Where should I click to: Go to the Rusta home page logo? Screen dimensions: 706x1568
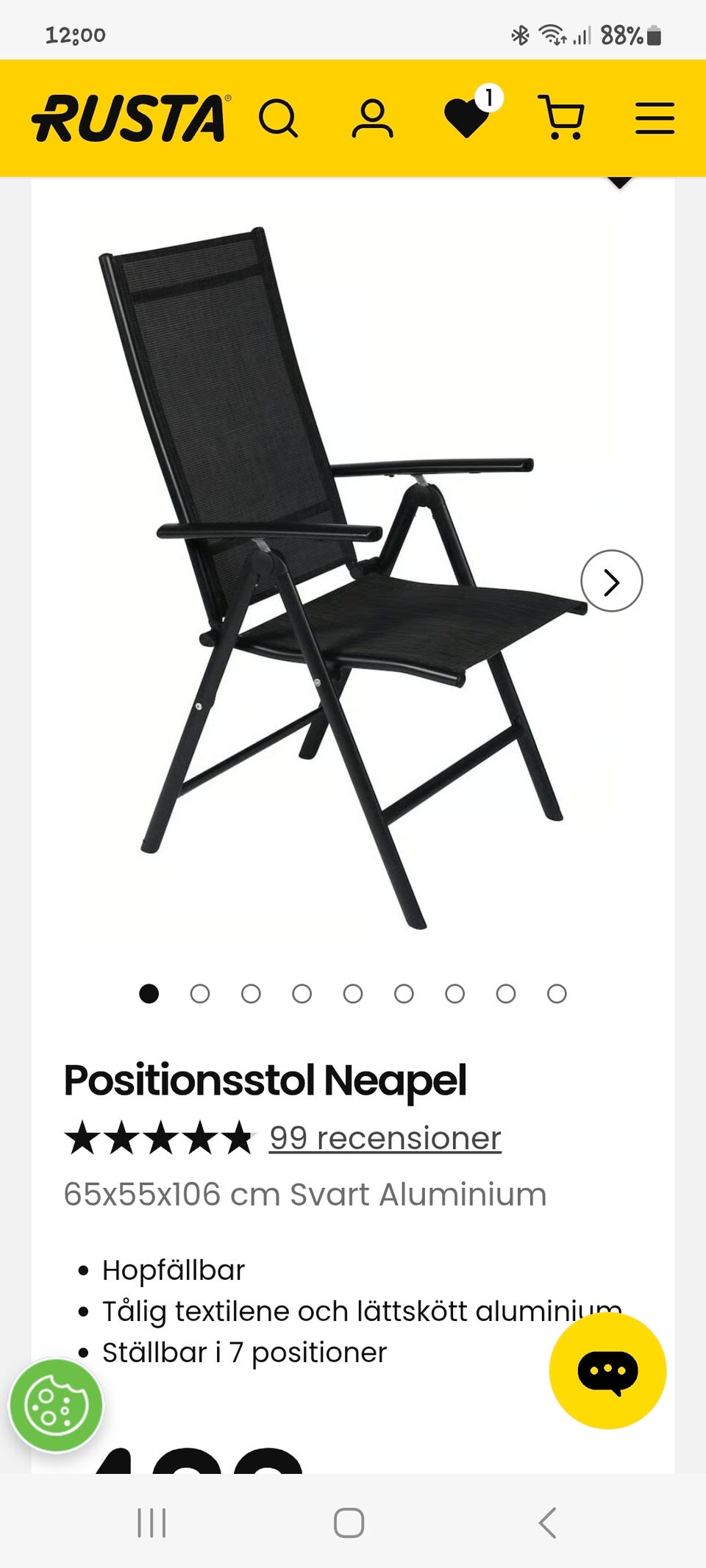[130, 118]
